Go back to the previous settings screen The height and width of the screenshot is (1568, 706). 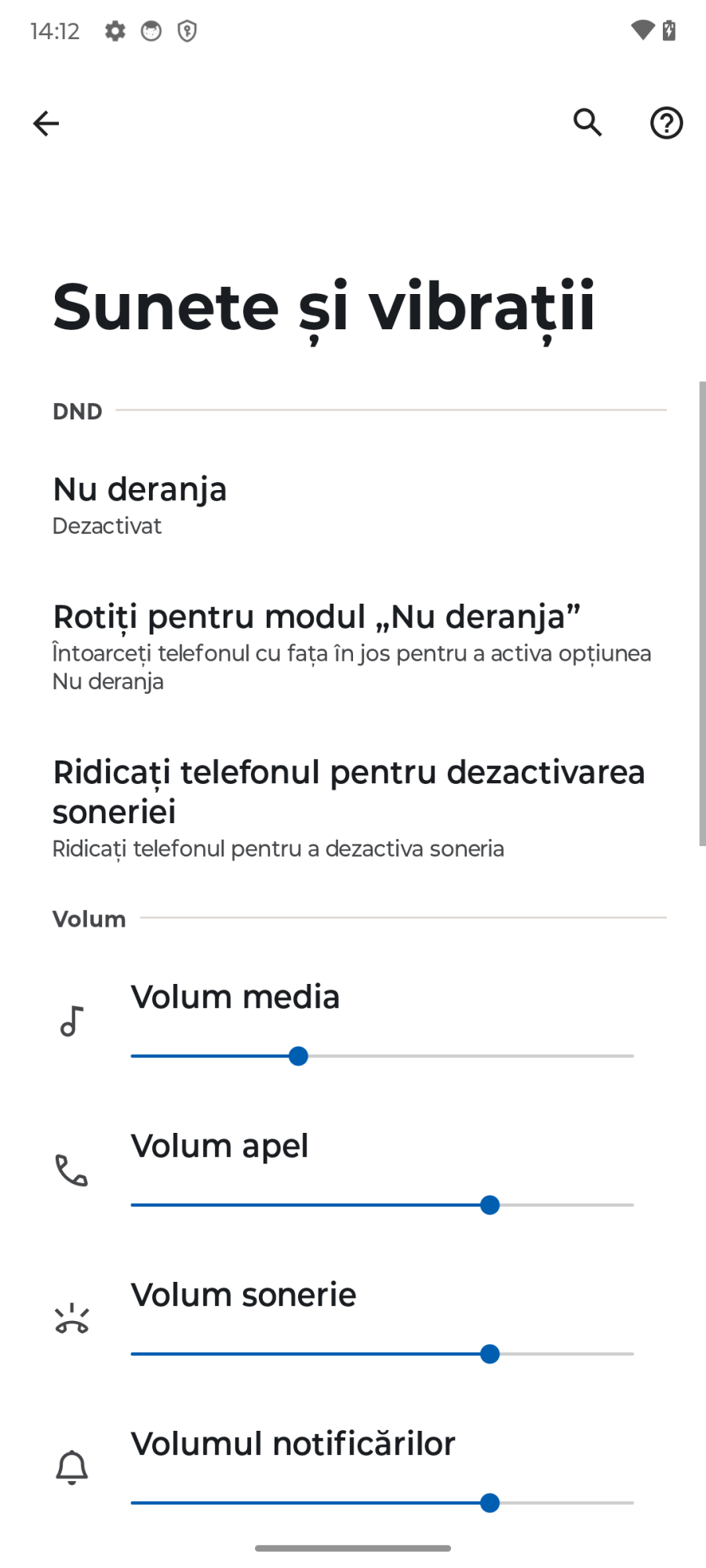tap(45, 123)
